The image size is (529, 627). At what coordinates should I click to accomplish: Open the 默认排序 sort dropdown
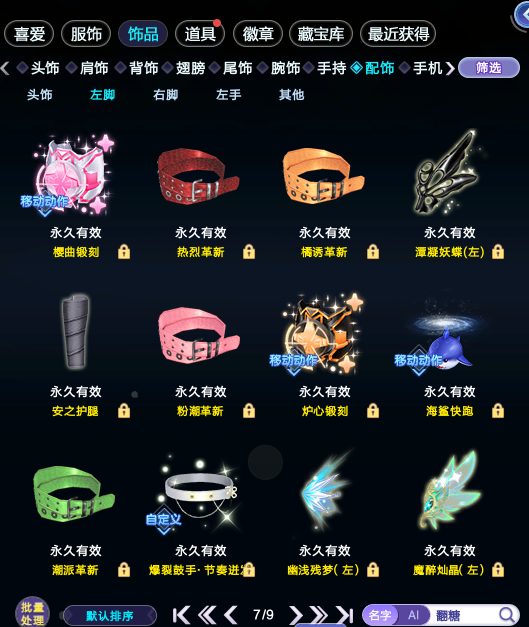tap(110, 615)
